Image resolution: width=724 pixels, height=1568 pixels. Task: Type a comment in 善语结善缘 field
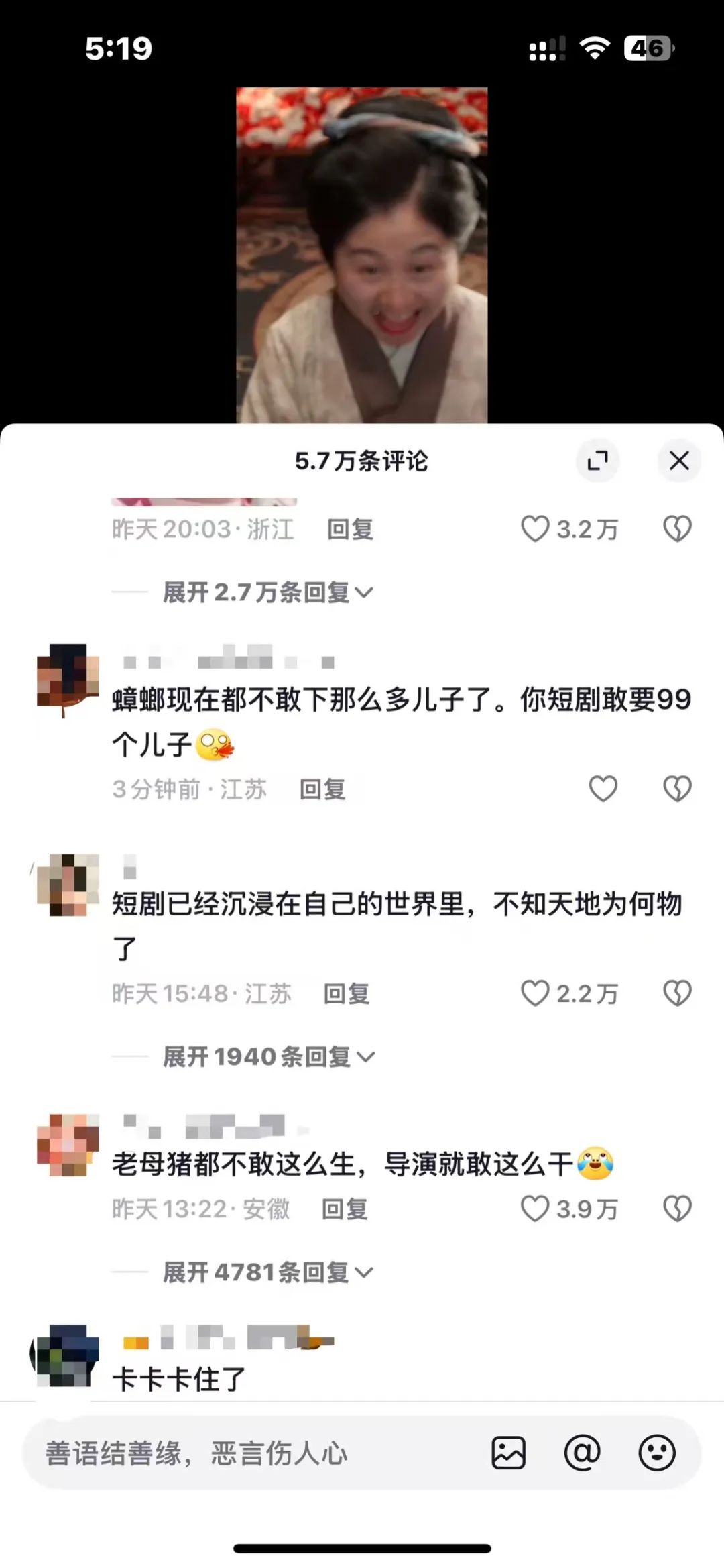[x=255, y=1453]
